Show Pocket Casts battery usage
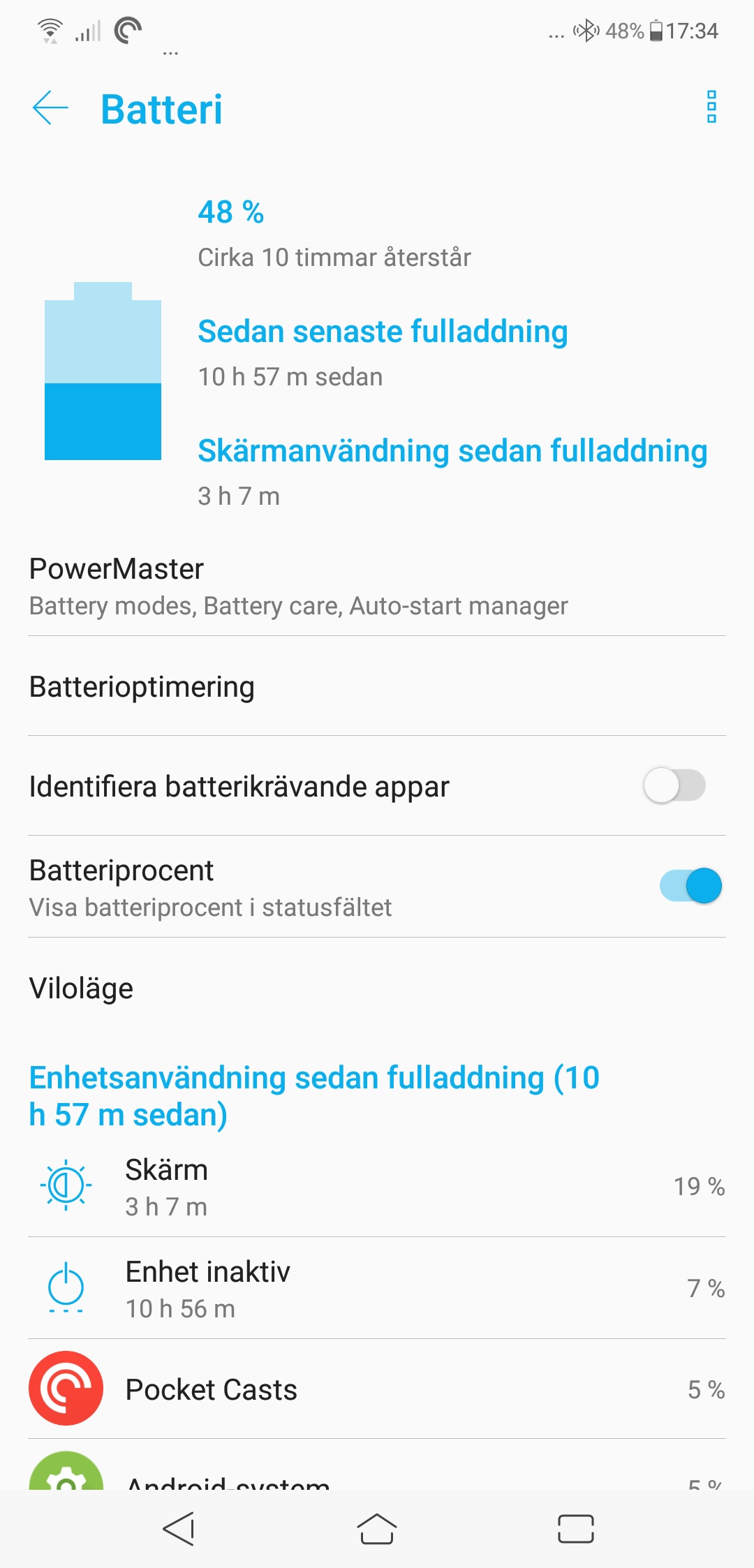Viewport: 754px width, 1568px height. [377, 1389]
